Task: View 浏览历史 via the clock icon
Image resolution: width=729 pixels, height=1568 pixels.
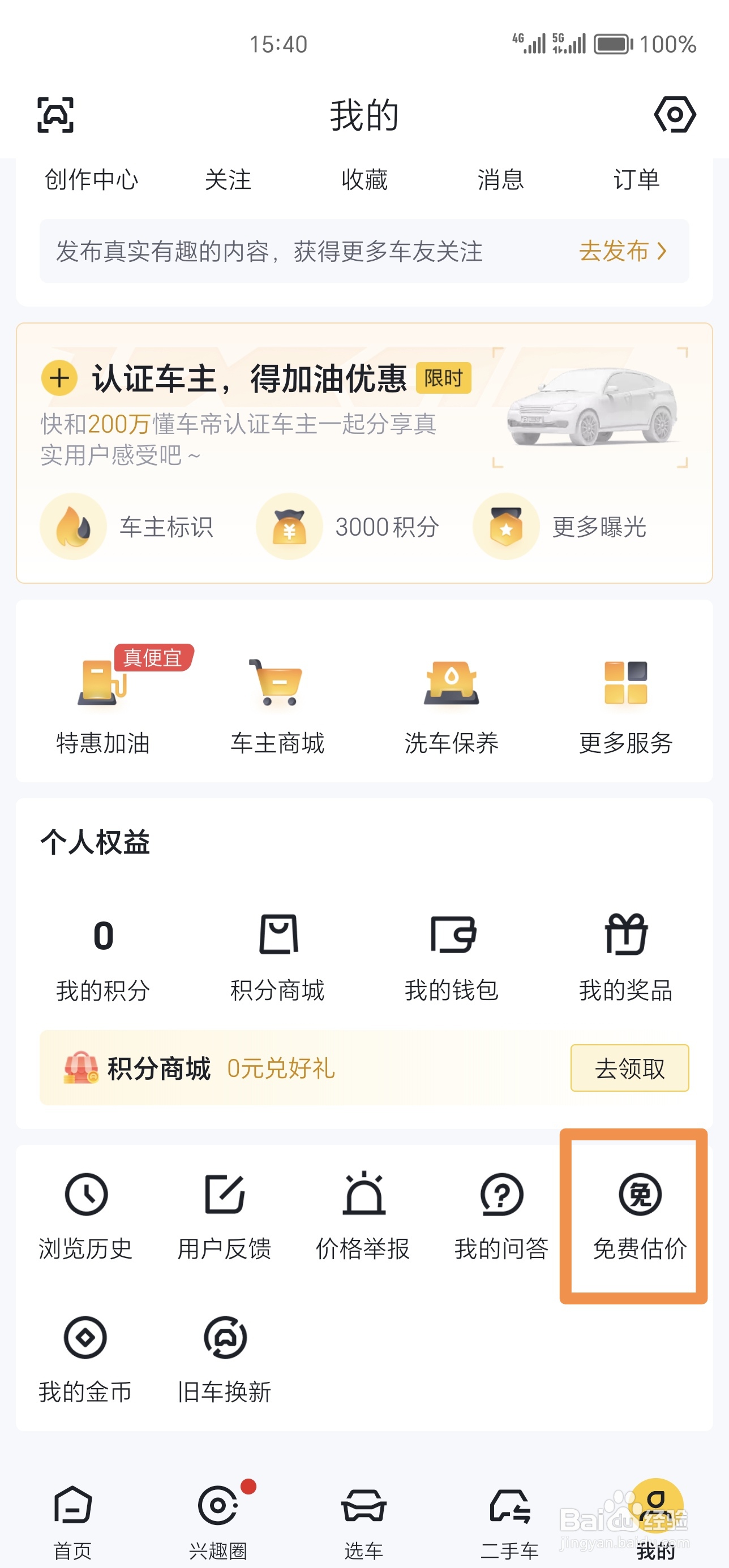Action: click(x=85, y=1195)
